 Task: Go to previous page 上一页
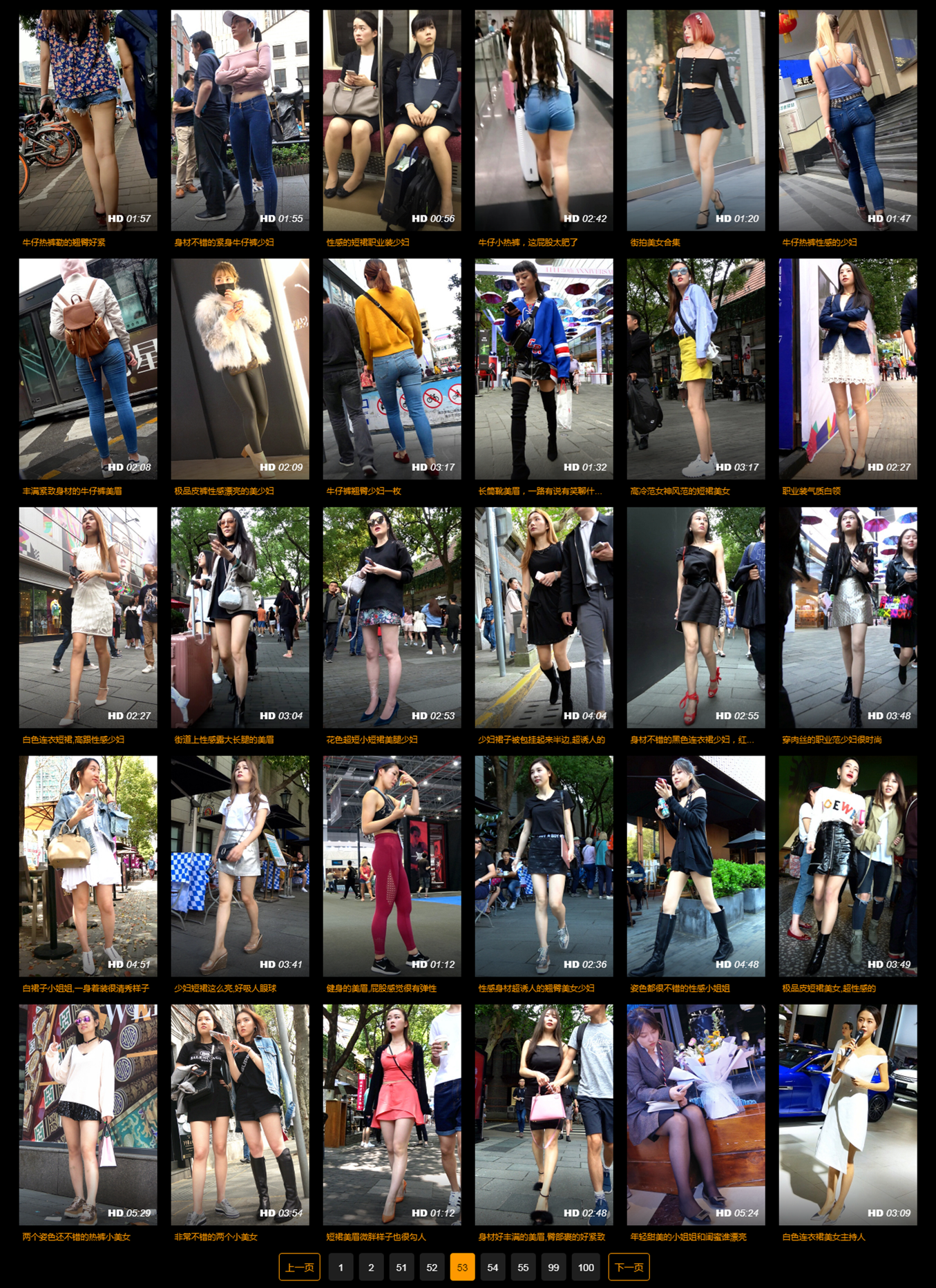[x=299, y=1267]
